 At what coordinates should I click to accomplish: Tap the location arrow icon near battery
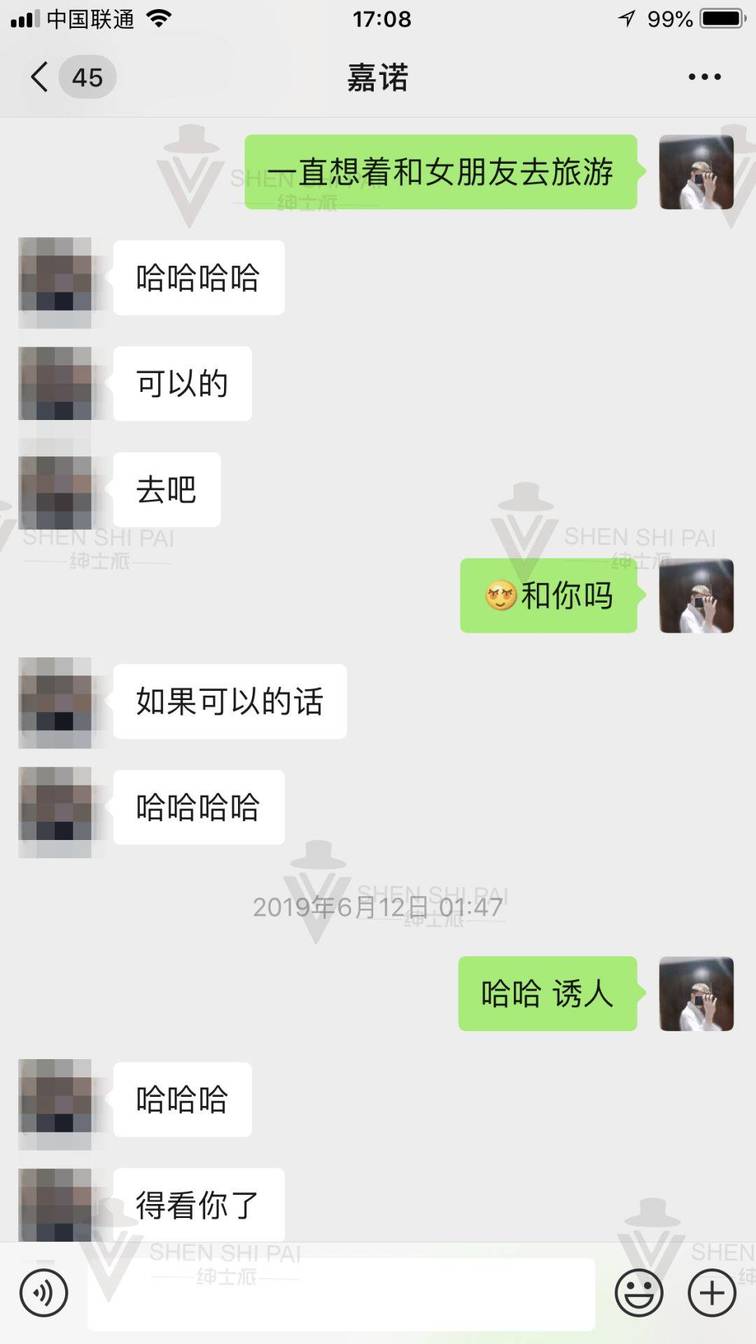pyautogui.click(x=626, y=16)
